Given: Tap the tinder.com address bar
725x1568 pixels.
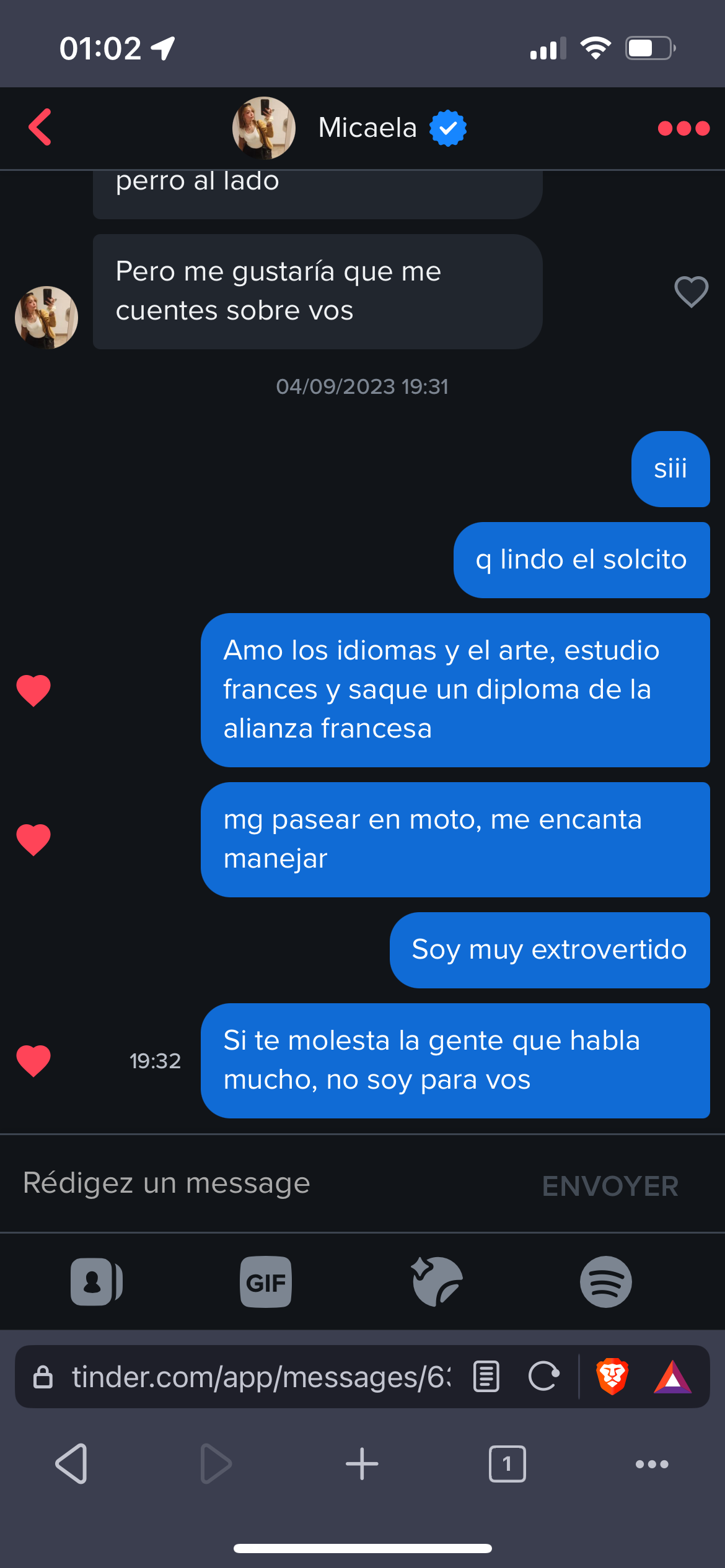Looking at the screenshot, I should (260, 1377).
